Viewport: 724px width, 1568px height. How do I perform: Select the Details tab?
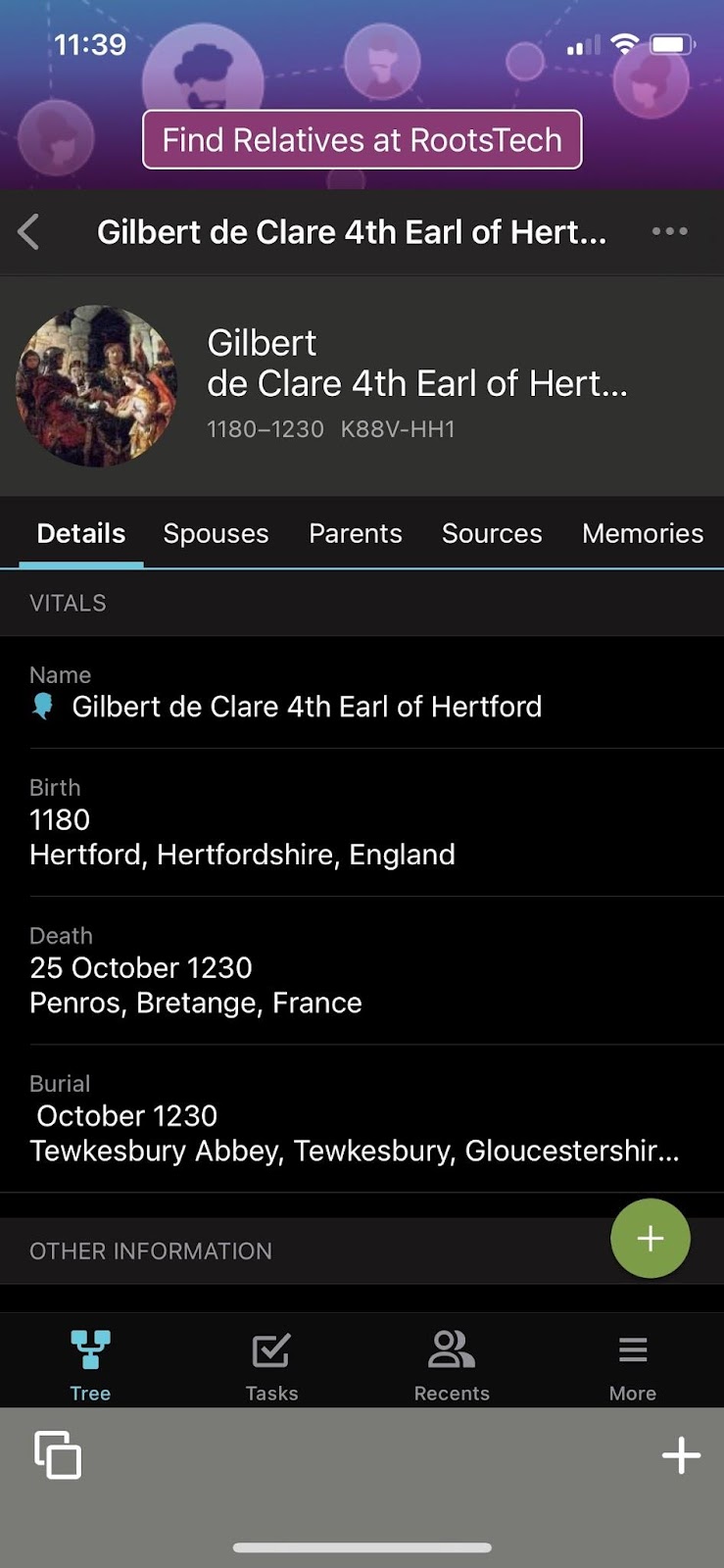tap(81, 533)
